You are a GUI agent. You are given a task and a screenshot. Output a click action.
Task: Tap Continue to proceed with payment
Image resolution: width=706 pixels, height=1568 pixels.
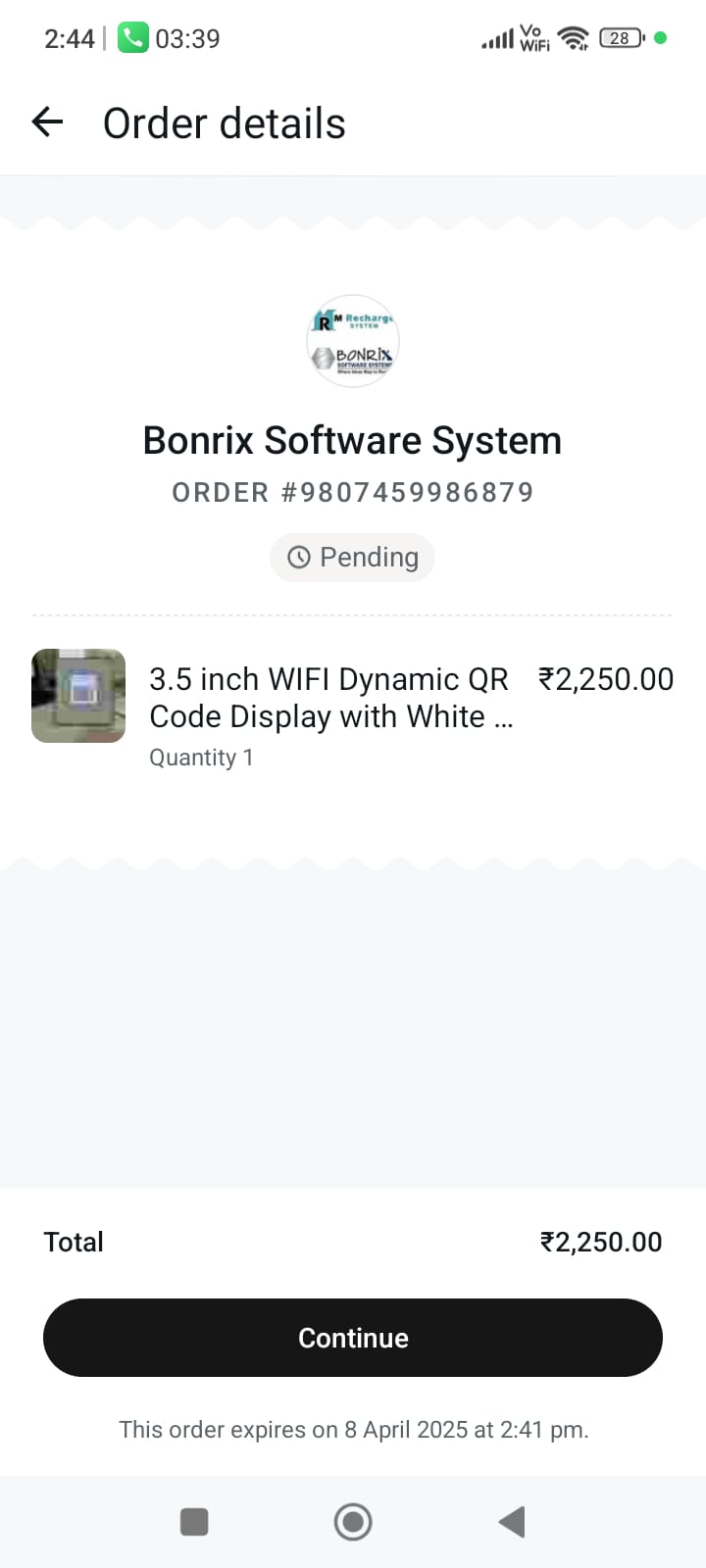point(353,1338)
